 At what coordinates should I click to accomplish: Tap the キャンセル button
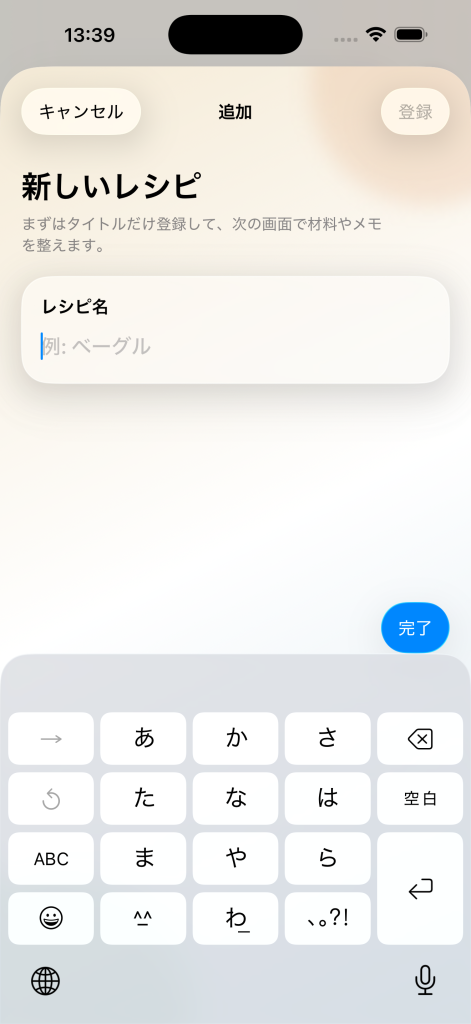click(81, 112)
